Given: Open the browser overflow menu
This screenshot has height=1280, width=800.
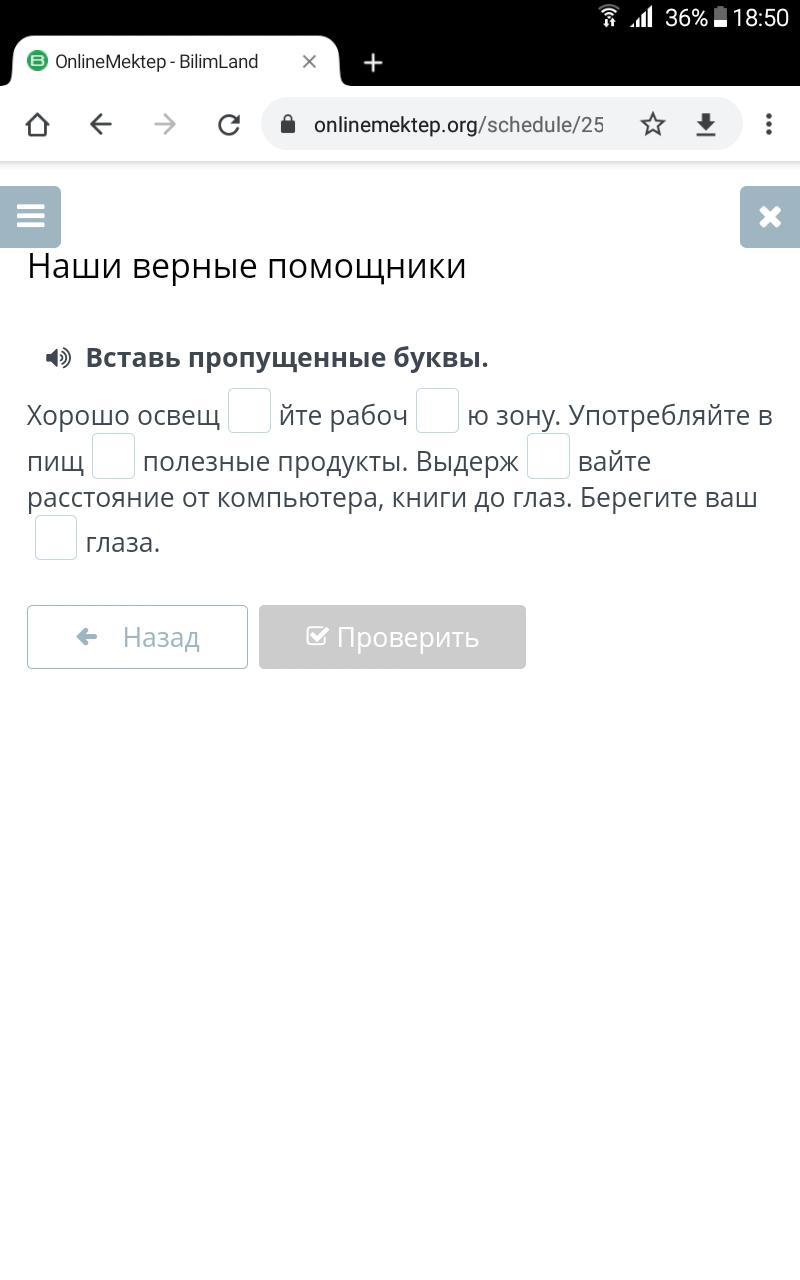Looking at the screenshot, I should coord(768,124).
